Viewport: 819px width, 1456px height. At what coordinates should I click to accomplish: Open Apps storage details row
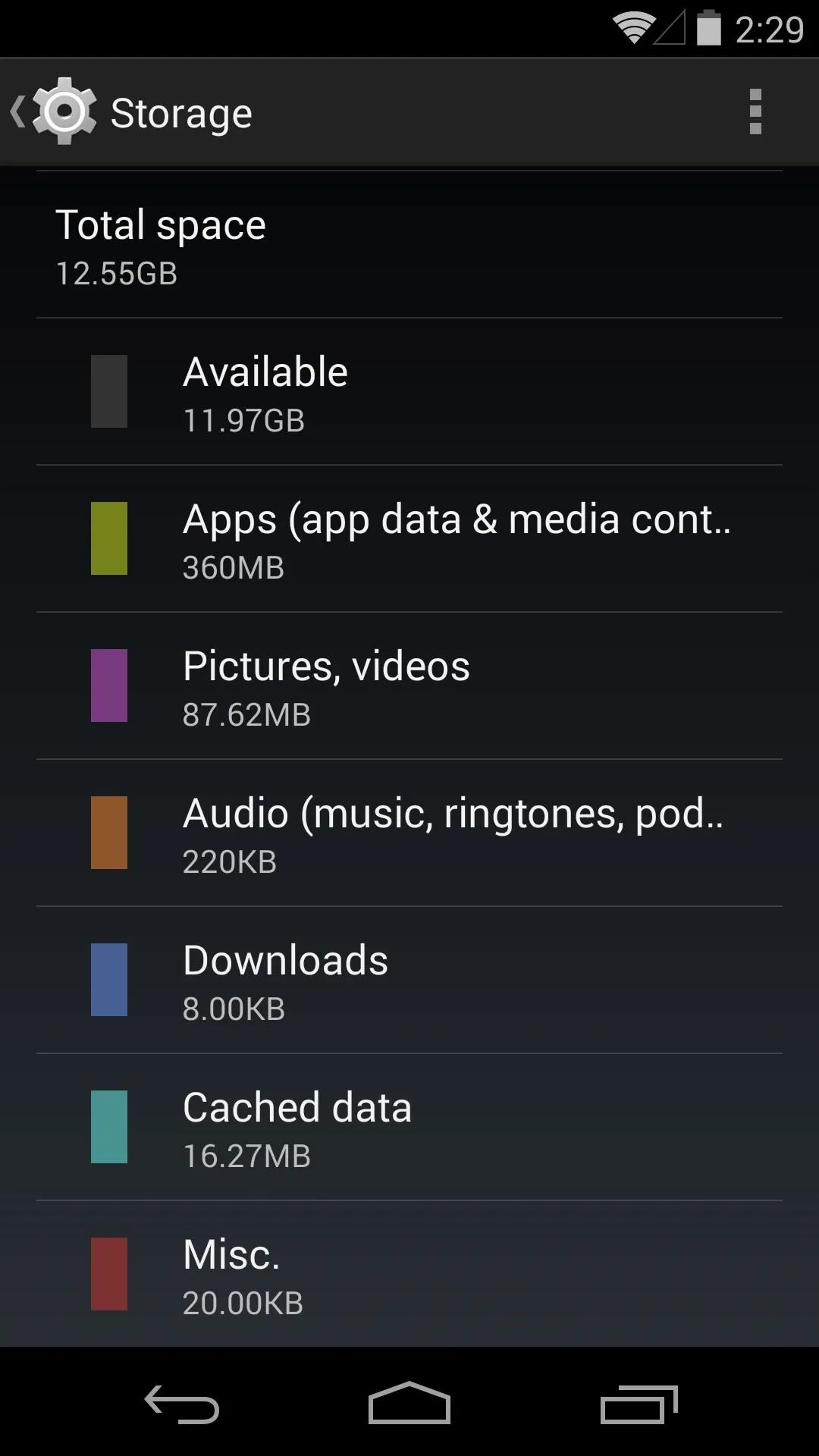(x=409, y=538)
